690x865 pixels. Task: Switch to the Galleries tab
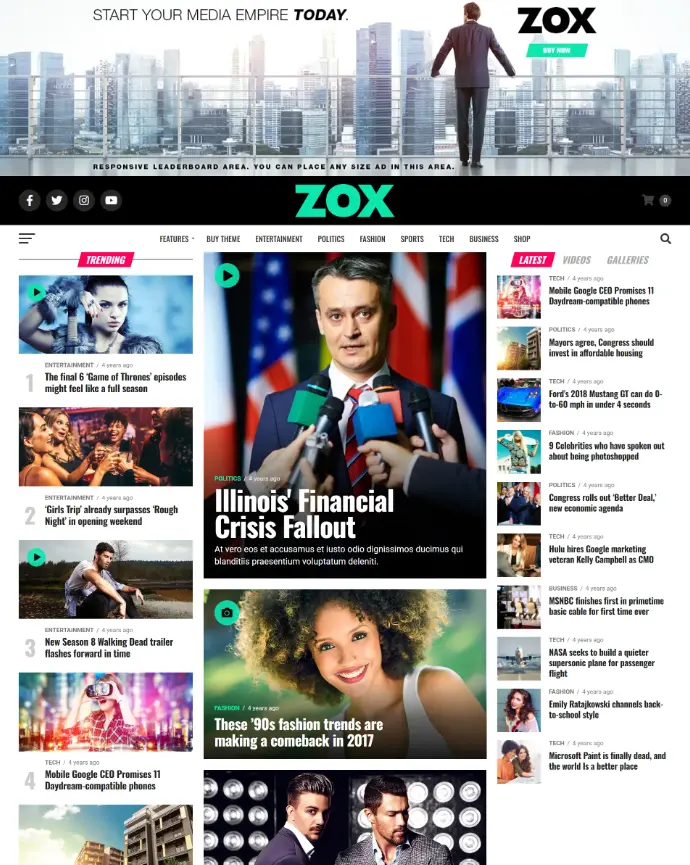point(628,260)
